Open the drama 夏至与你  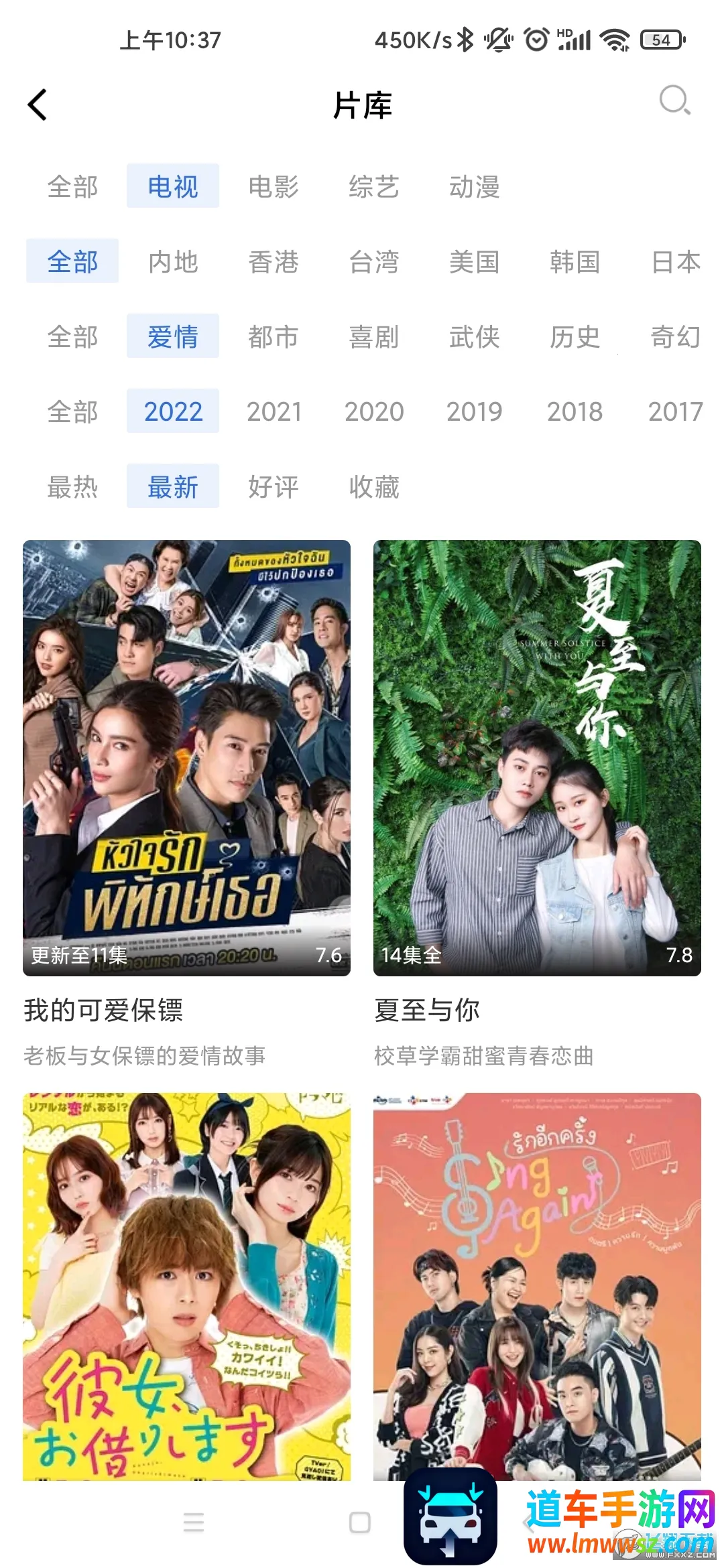[x=537, y=757]
